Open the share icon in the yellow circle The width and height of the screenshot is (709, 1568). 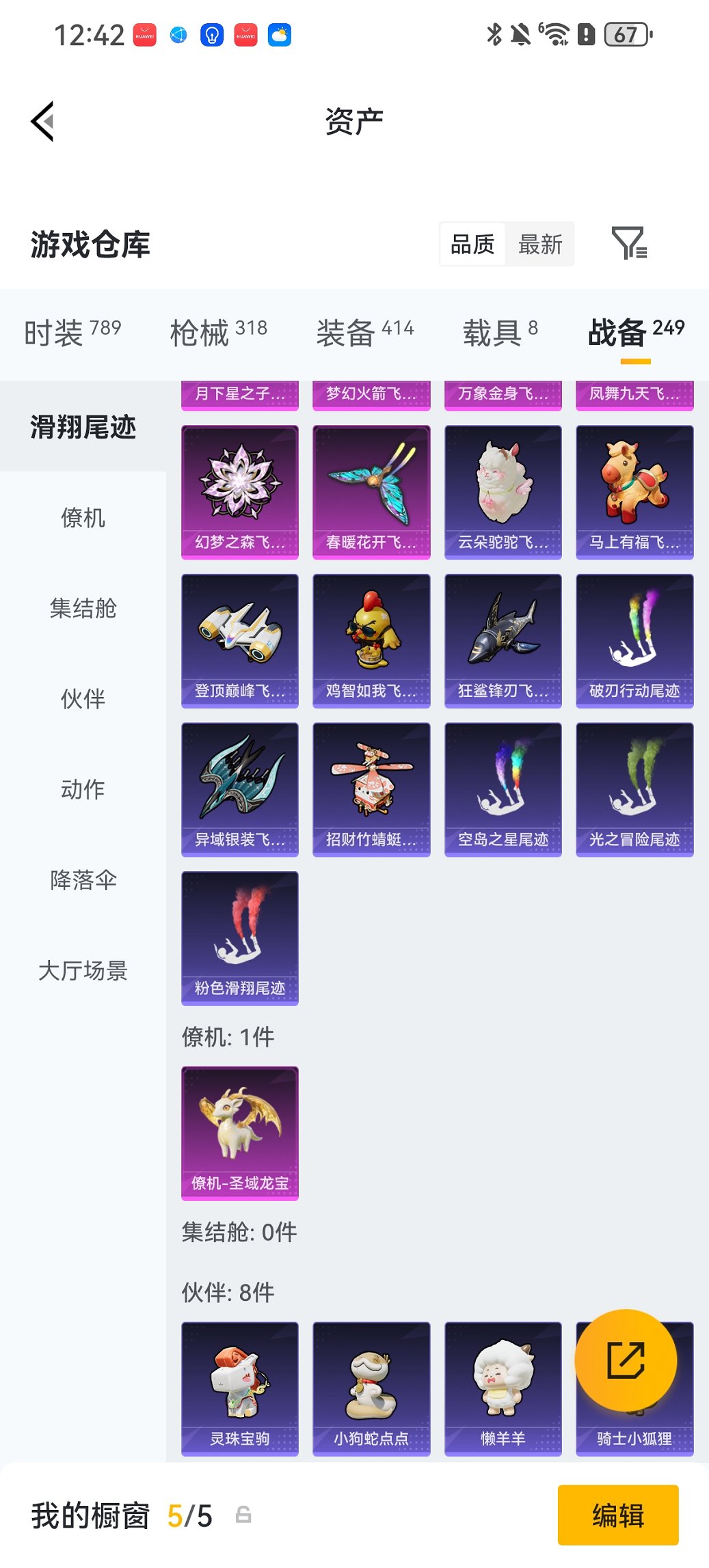pyautogui.click(x=626, y=1360)
